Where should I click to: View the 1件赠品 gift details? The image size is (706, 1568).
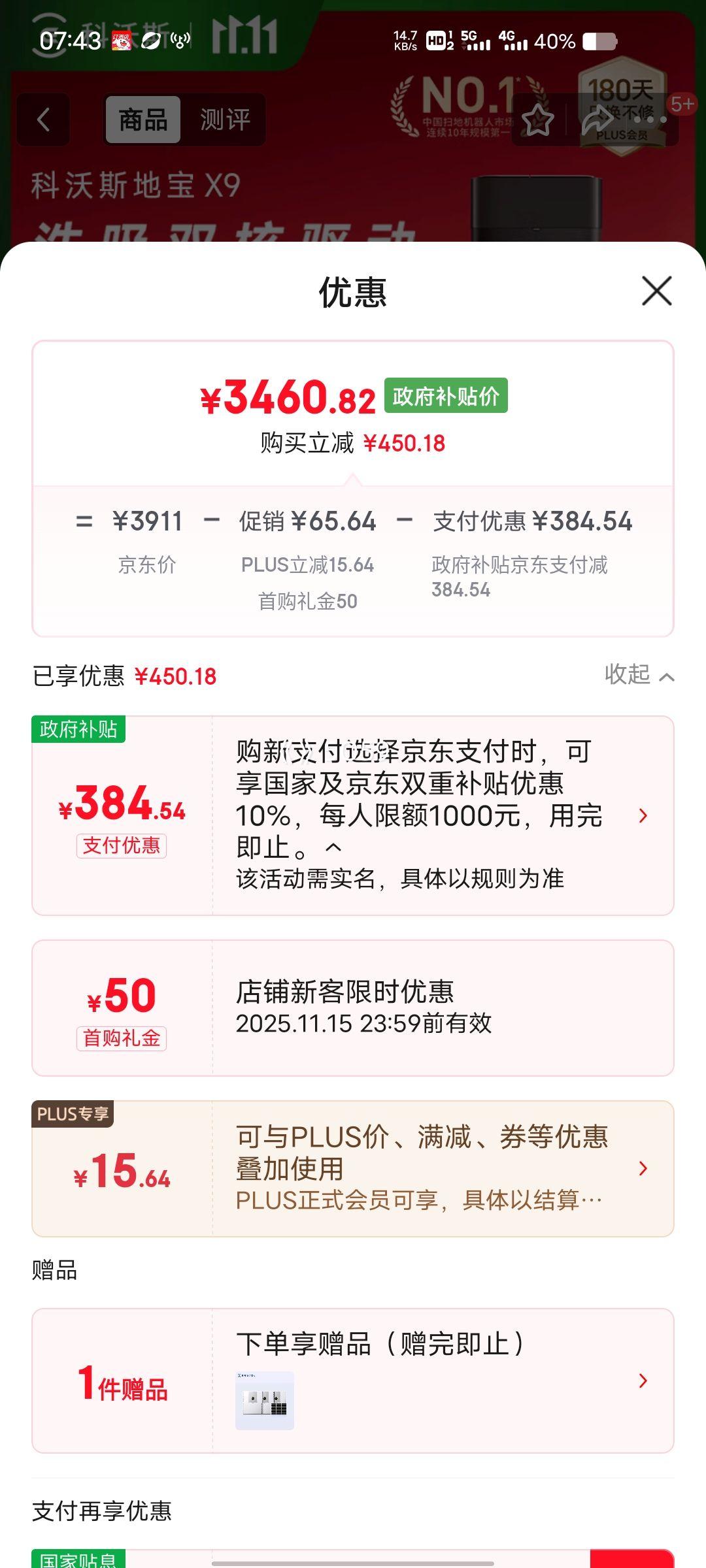[x=643, y=1380]
